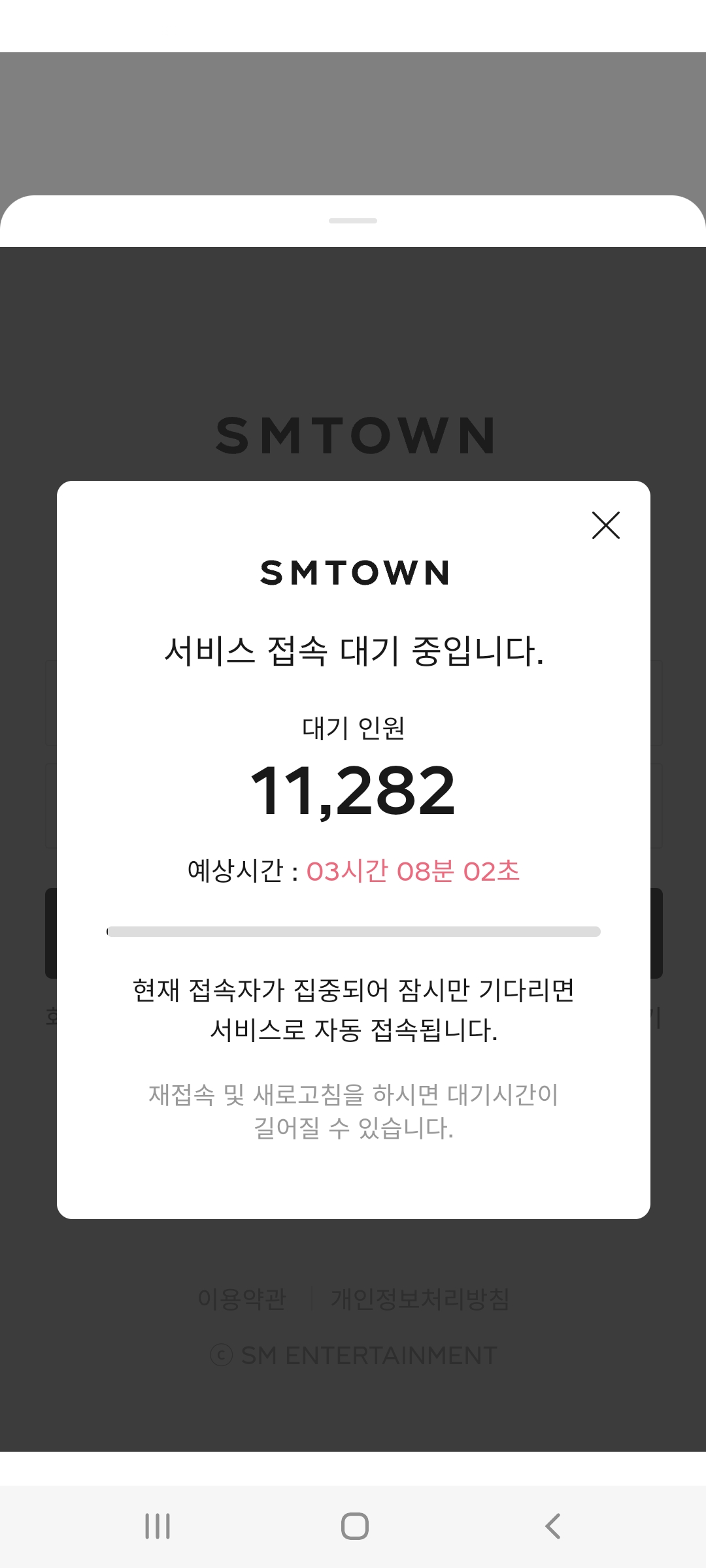Tap the queue progress bar
The width and height of the screenshot is (706, 1568).
353,930
